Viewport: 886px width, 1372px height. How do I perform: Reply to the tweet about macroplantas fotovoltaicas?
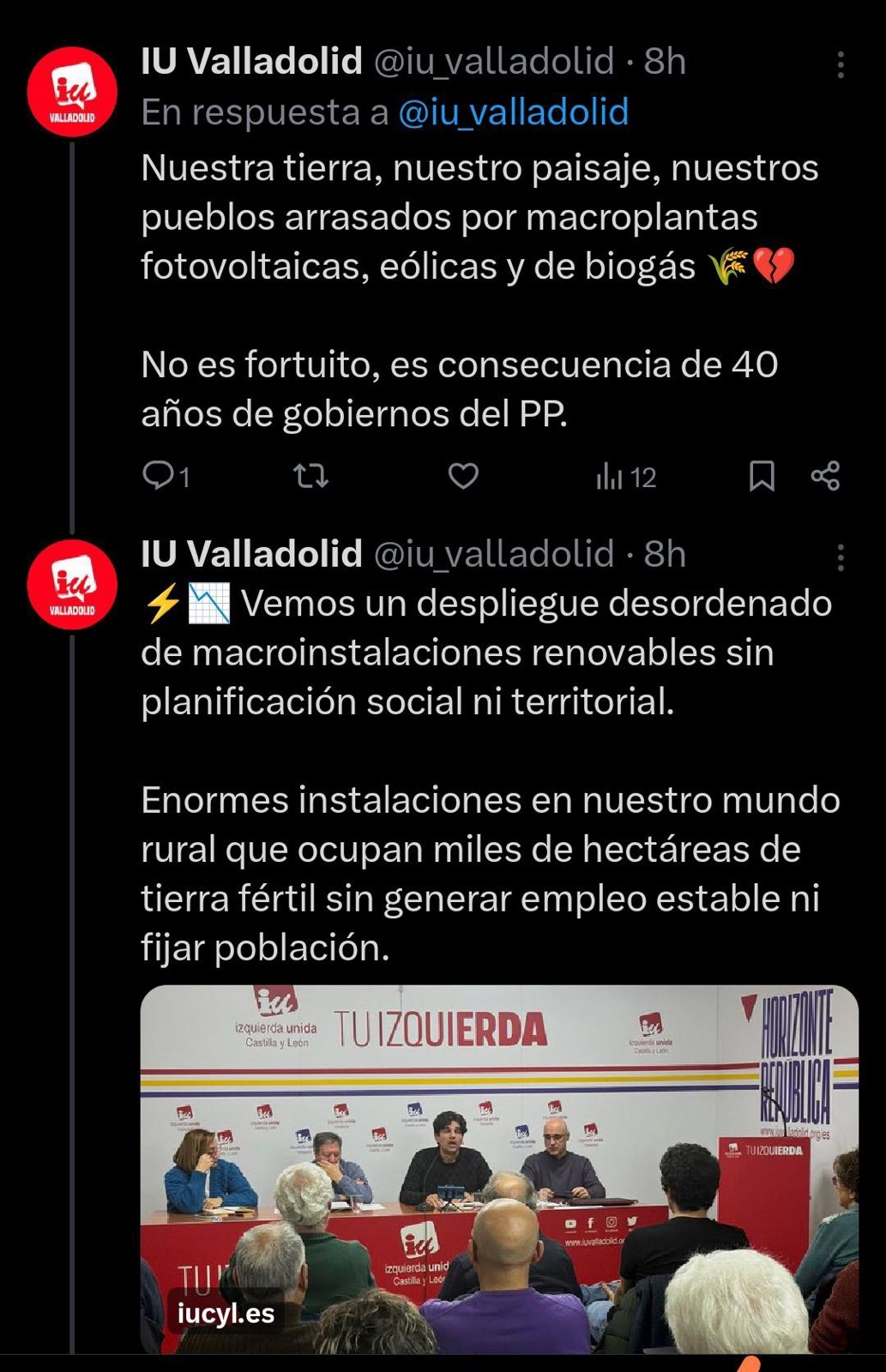(x=159, y=476)
